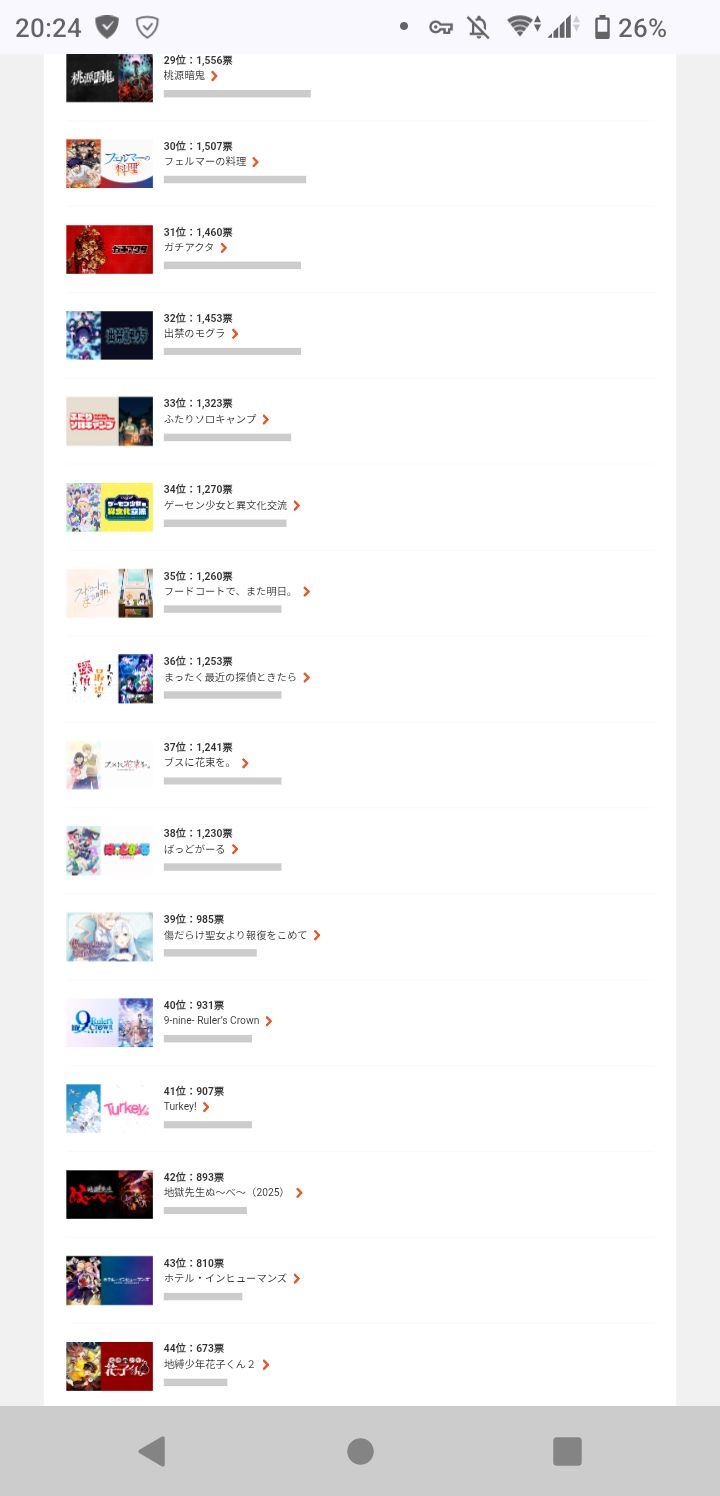The height and width of the screenshot is (1496, 720).
Task: Go to the home screen
Action: coord(360,1451)
